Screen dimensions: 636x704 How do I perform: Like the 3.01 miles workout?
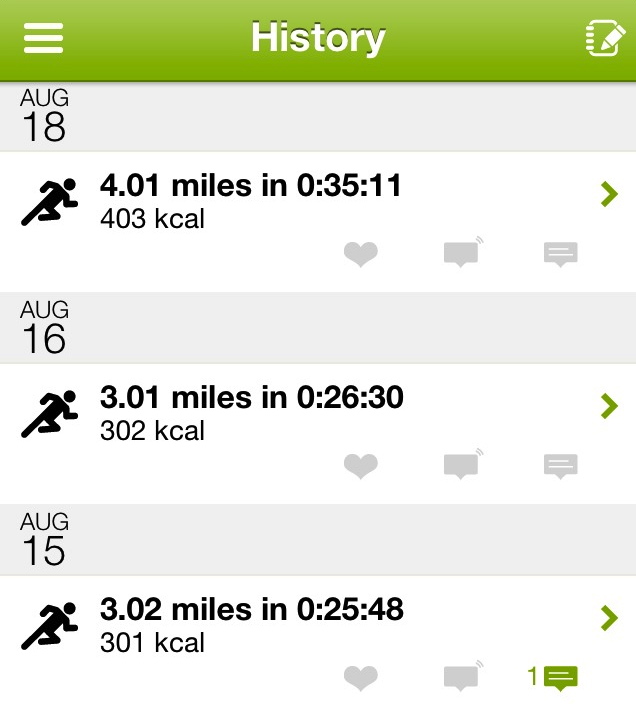[x=361, y=466]
